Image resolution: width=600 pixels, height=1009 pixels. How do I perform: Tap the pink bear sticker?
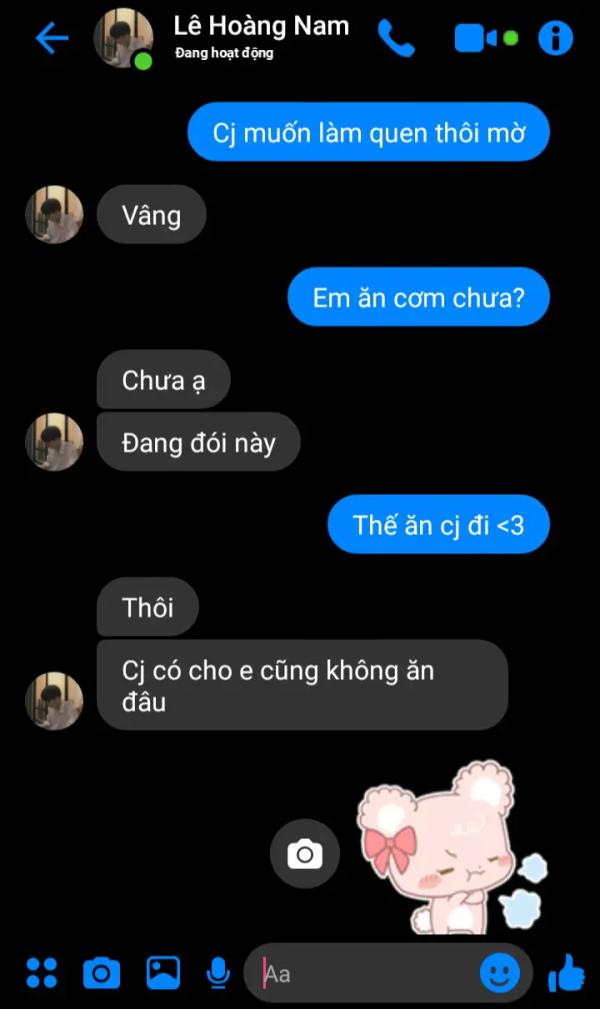pos(445,845)
